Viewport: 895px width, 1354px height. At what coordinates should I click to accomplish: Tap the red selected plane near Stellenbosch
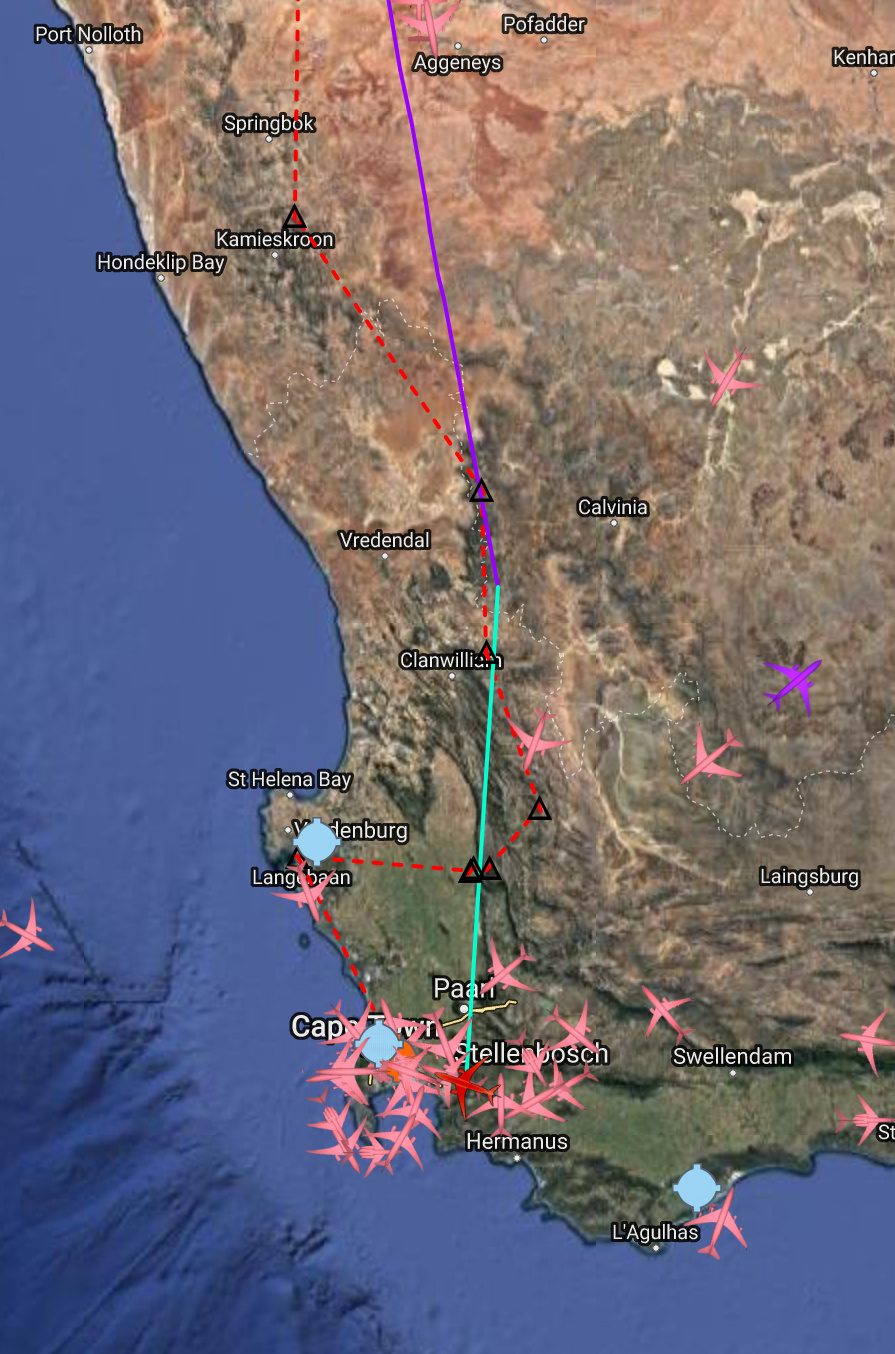coord(466,1087)
